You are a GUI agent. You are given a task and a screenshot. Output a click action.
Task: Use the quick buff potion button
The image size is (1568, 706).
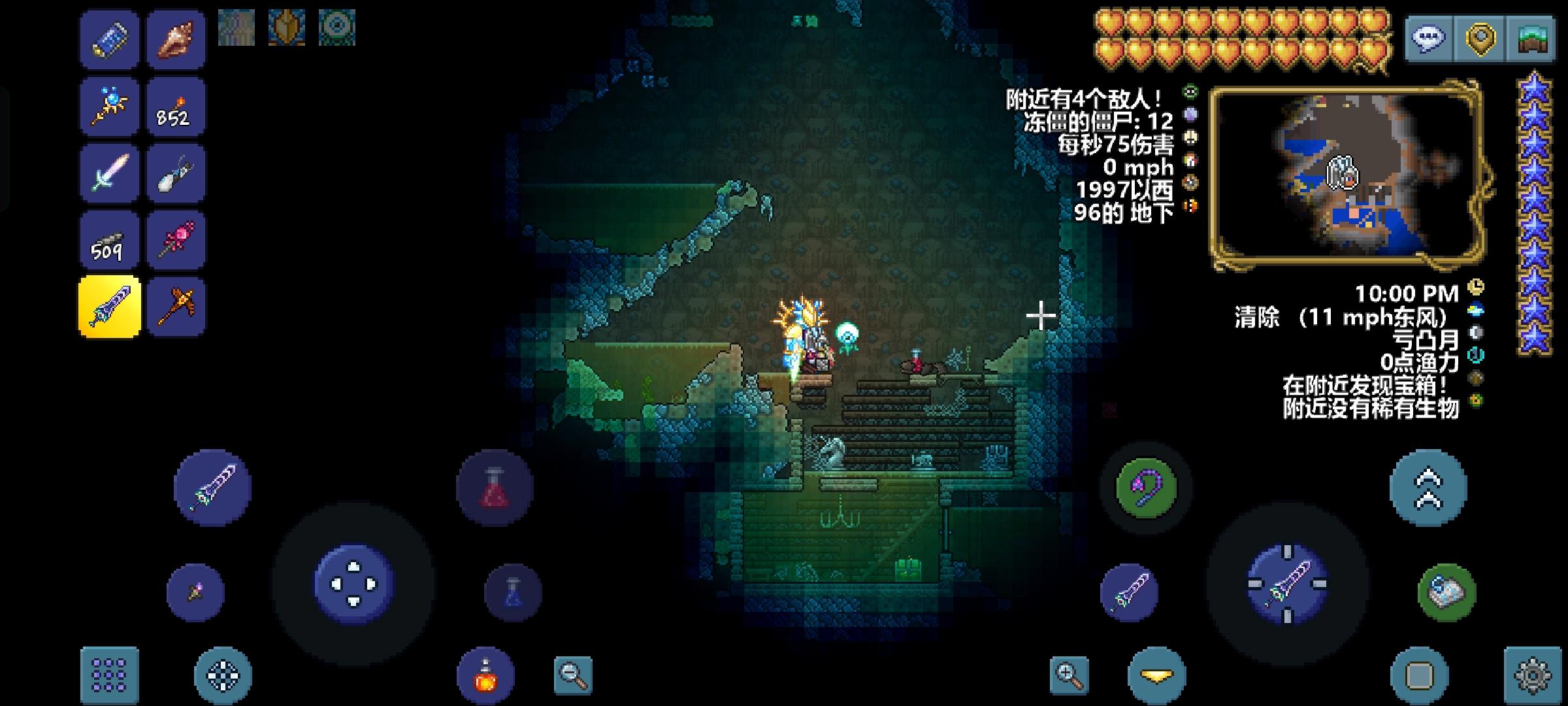(x=485, y=676)
